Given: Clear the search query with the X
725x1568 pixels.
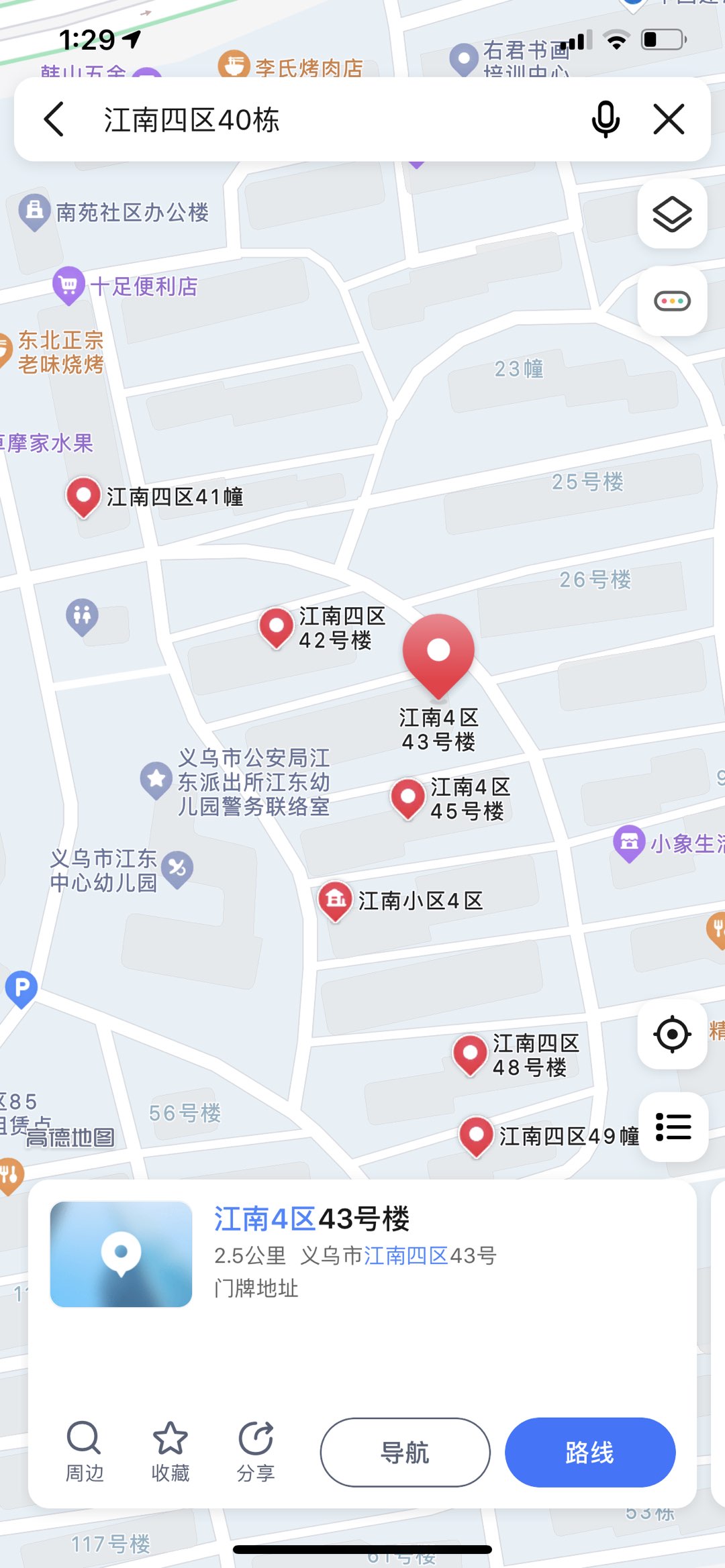Looking at the screenshot, I should [669, 119].
